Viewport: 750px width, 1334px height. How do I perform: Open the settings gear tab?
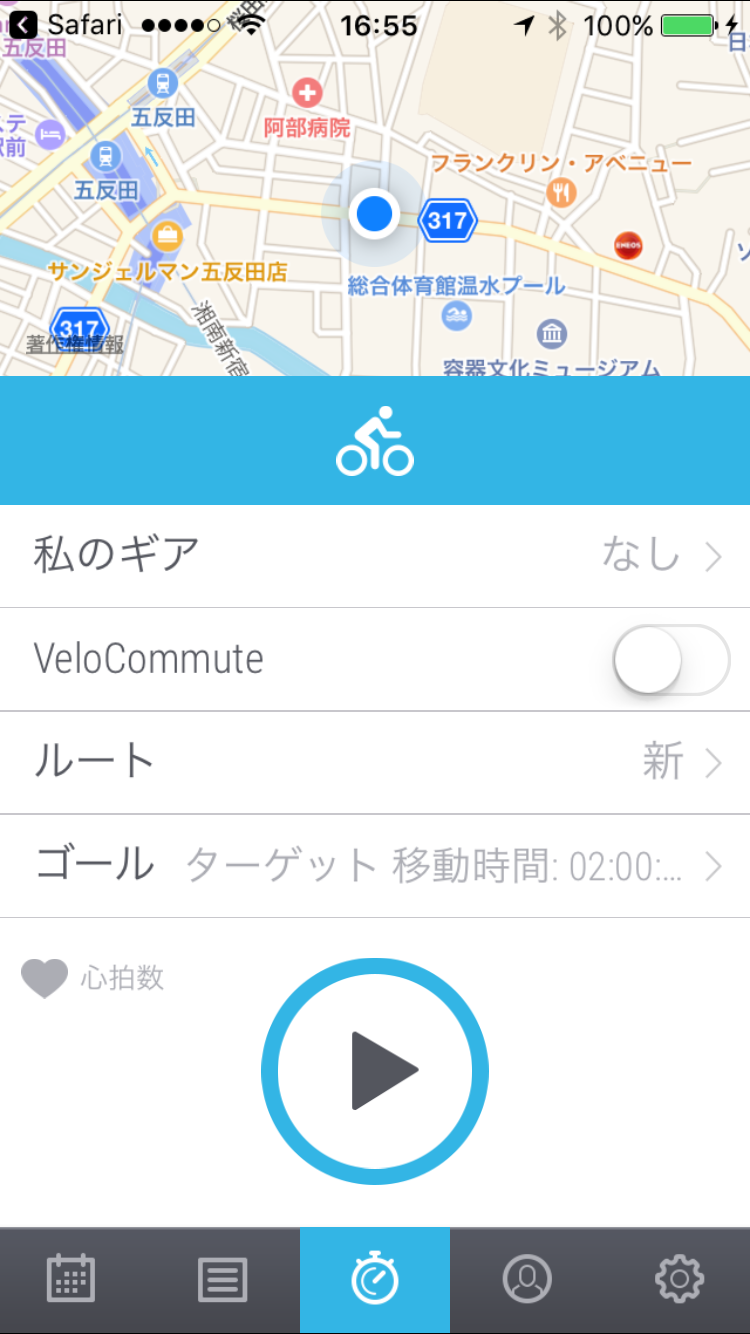pyautogui.click(x=679, y=1279)
